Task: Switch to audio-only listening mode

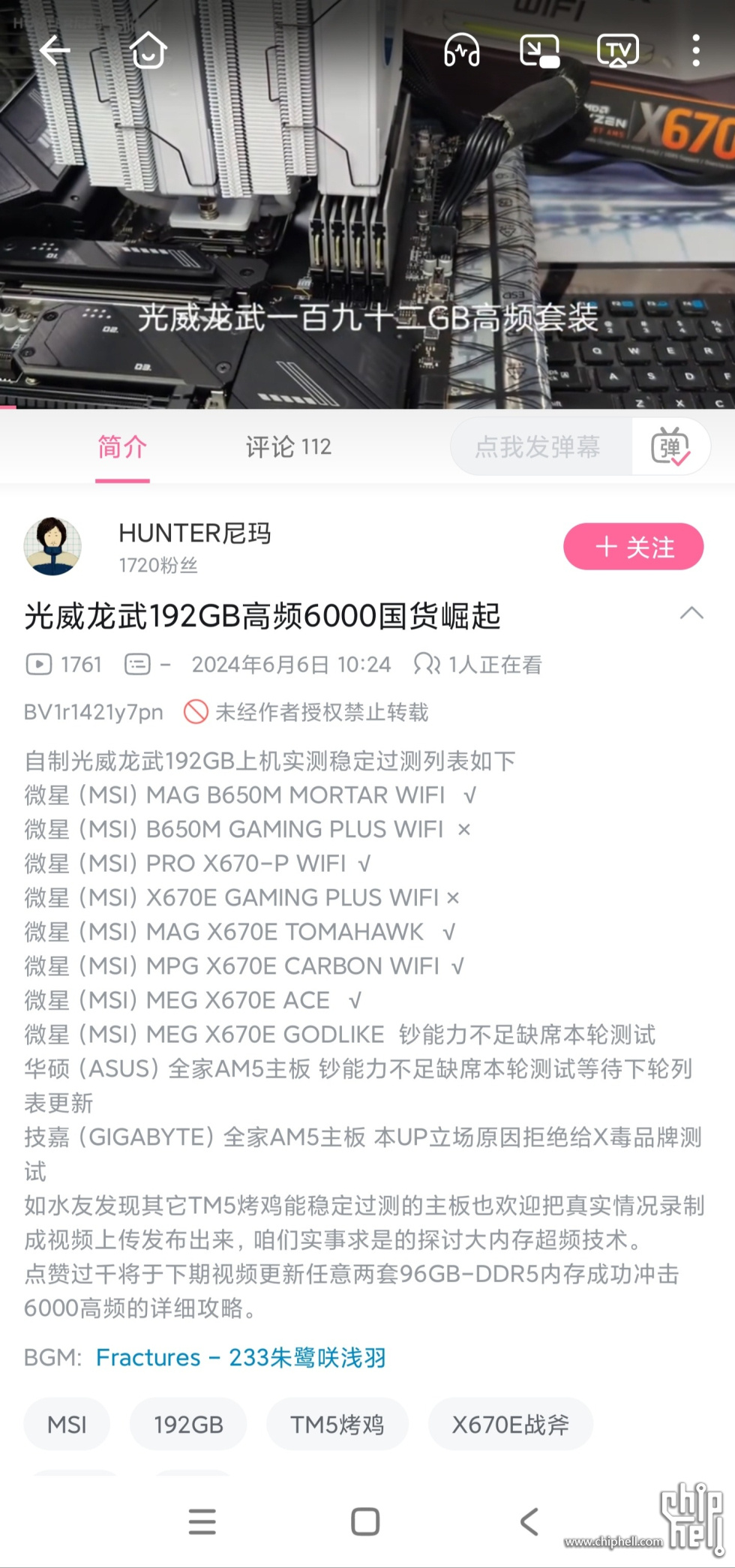Action: point(461,50)
